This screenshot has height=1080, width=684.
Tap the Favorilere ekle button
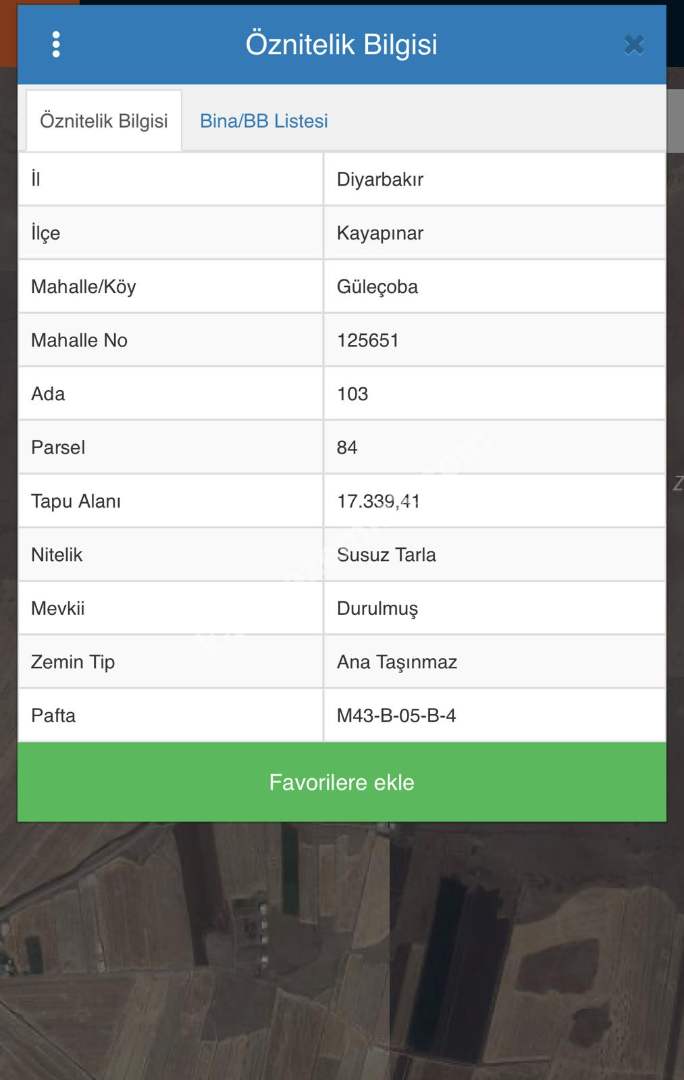tap(342, 782)
